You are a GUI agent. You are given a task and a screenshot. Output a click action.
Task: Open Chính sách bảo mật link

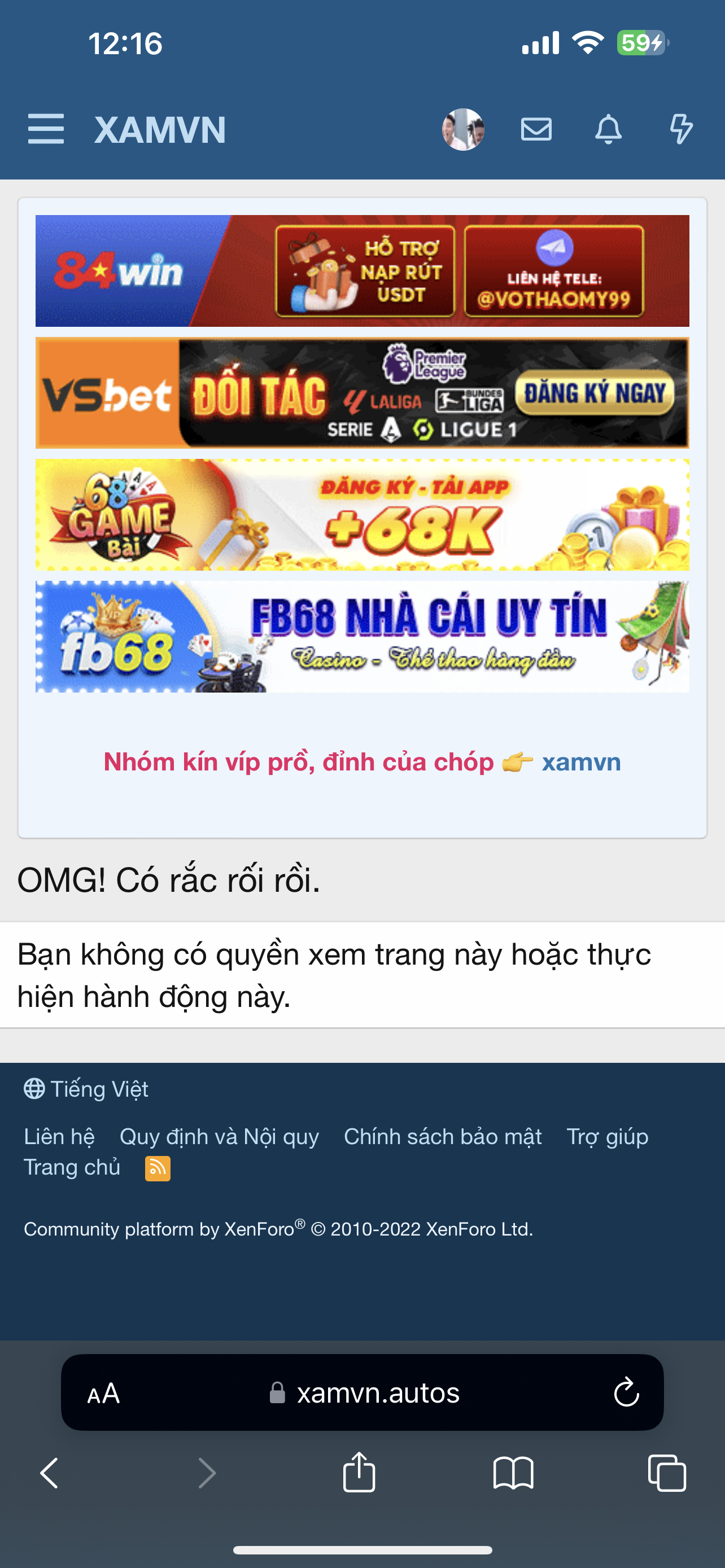click(x=443, y=1136)
